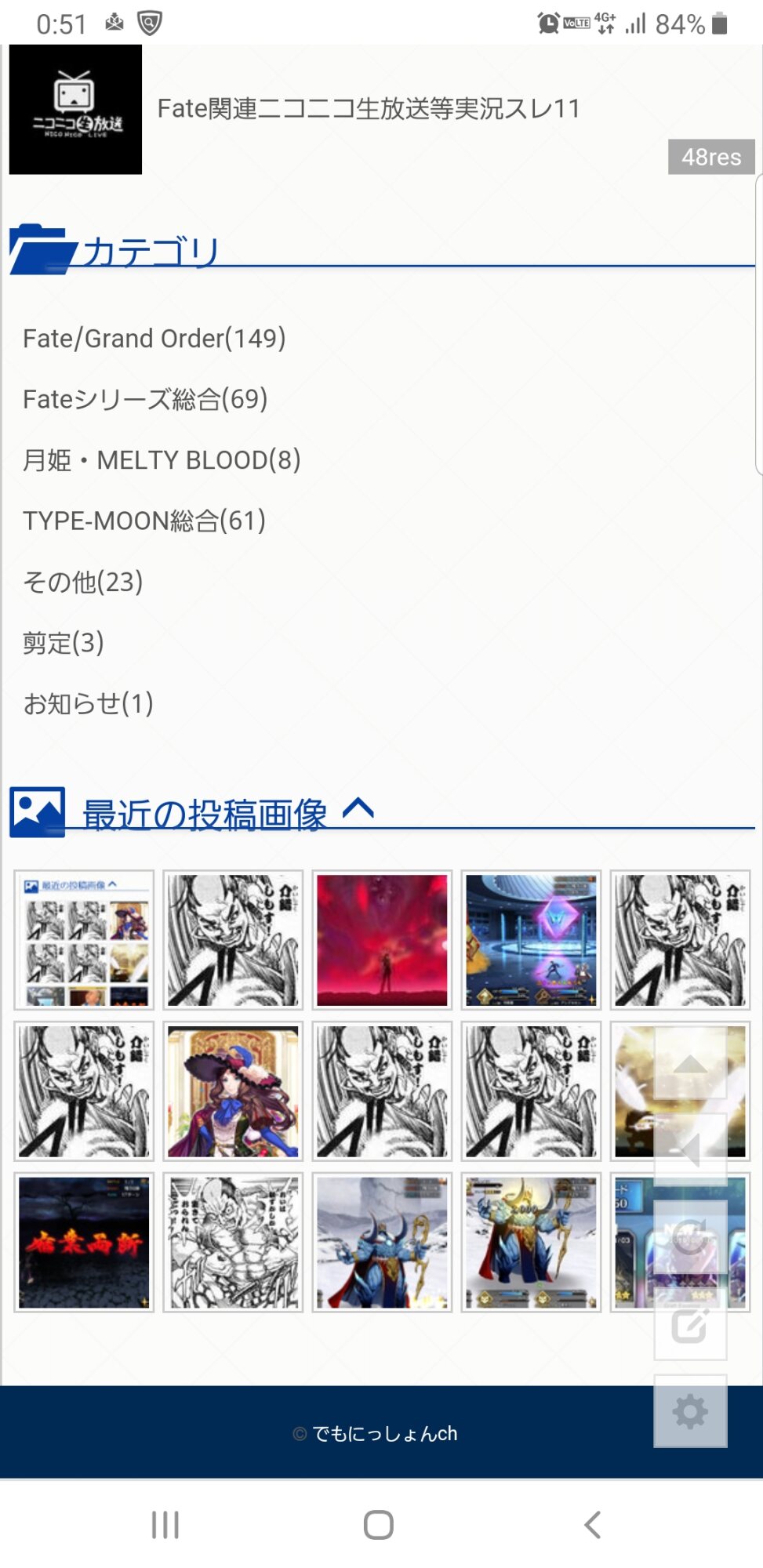The height and width of the screenshot is (1568, 763).
Task: Open recent apps from the navigation bar
Action: [x=165, y=1525]
